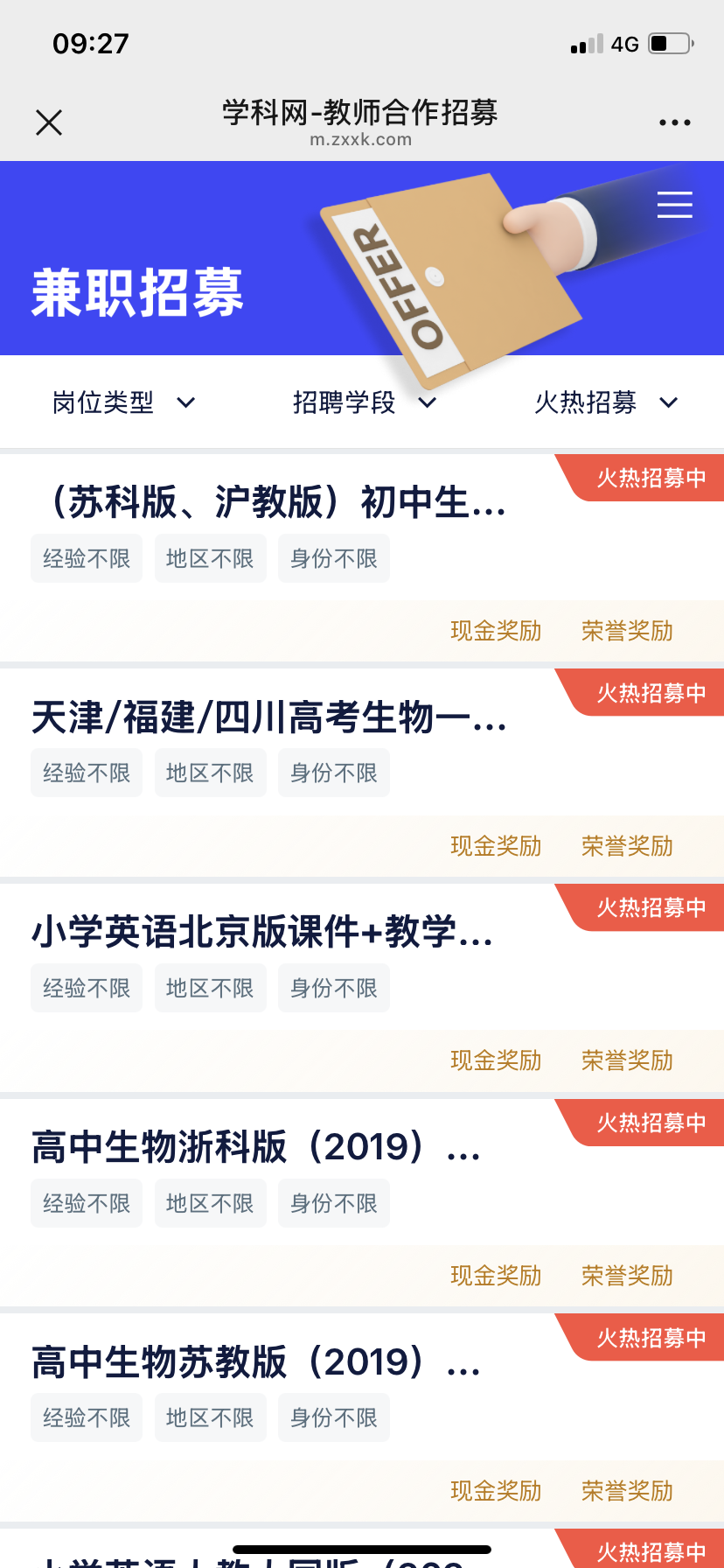This screenshot has height=1568, width=724.
Task: Open the hamburger menu on banner
Action: [x=674, y=205]
